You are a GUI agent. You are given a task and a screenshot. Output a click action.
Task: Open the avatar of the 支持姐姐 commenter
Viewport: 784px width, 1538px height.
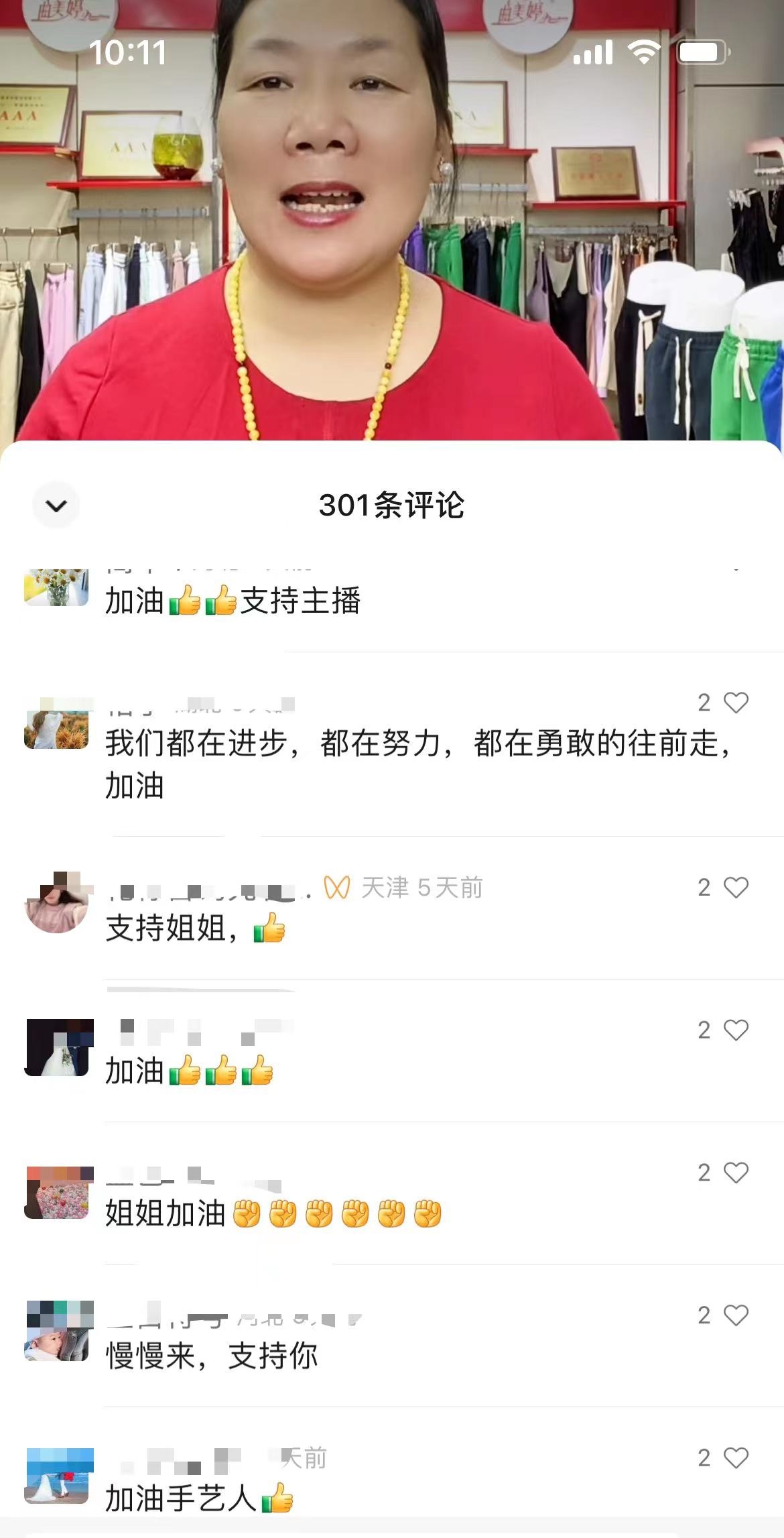57,902
